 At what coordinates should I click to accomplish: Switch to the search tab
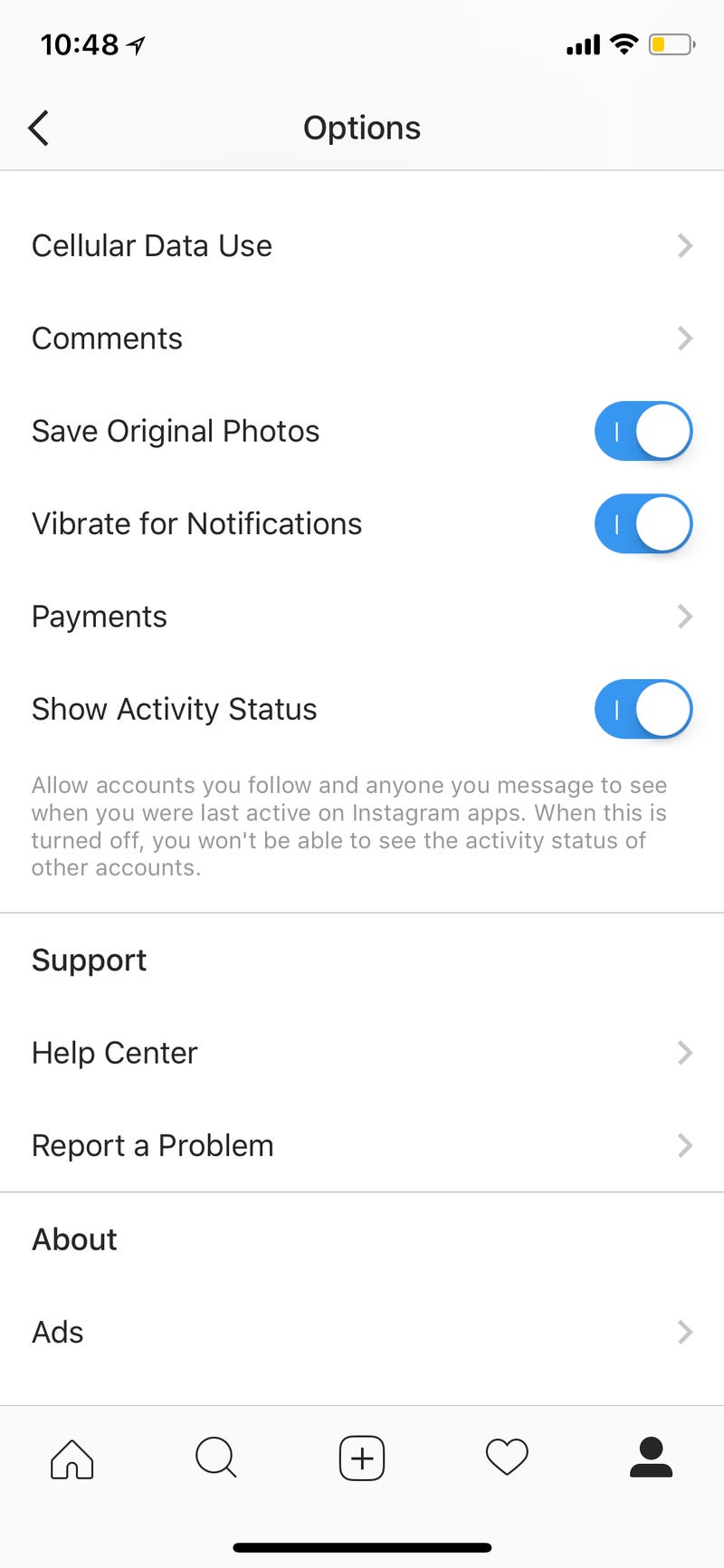click(216, 1458)
